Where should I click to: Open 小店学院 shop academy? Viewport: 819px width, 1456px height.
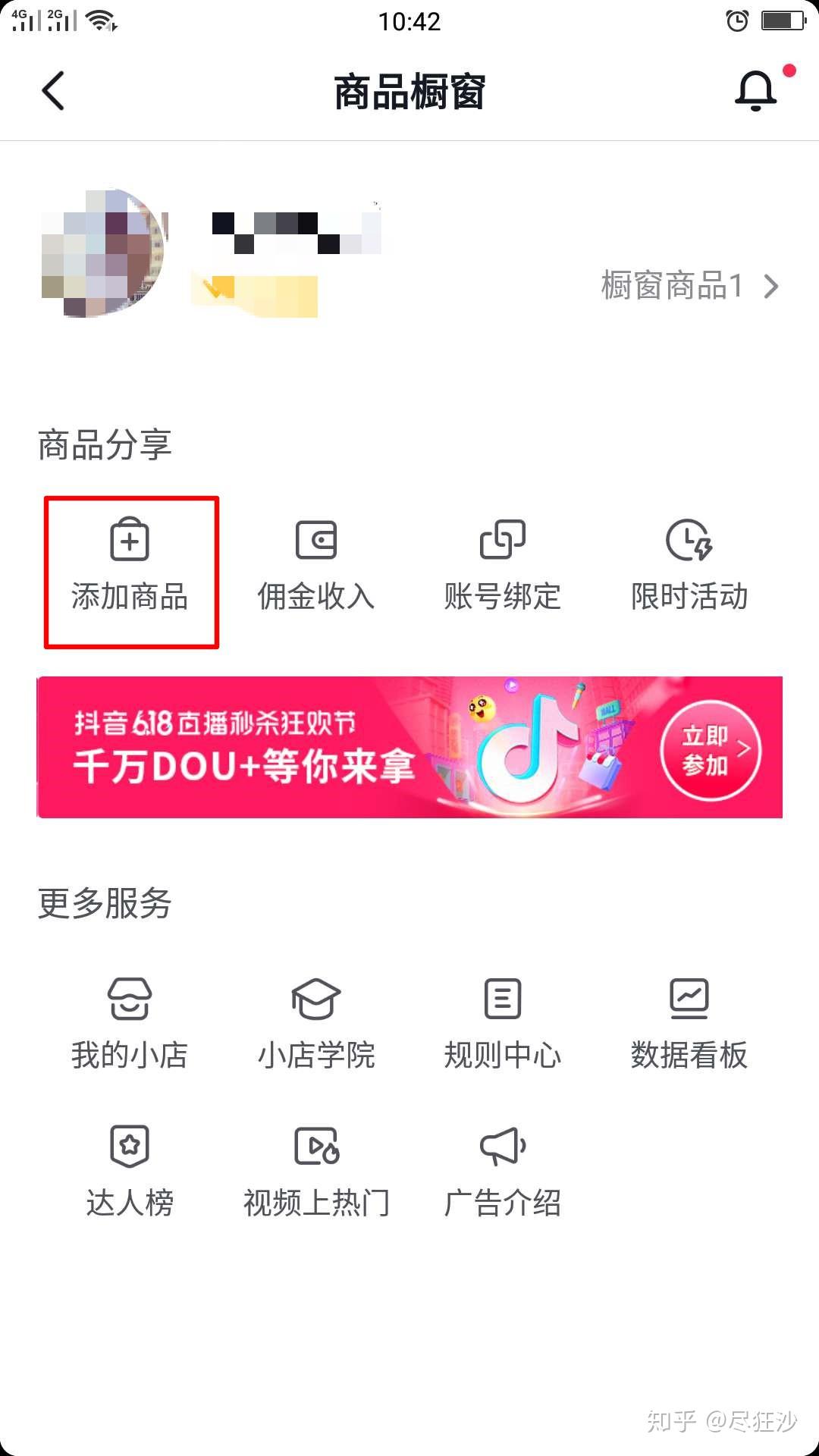tap(316, 1024)
